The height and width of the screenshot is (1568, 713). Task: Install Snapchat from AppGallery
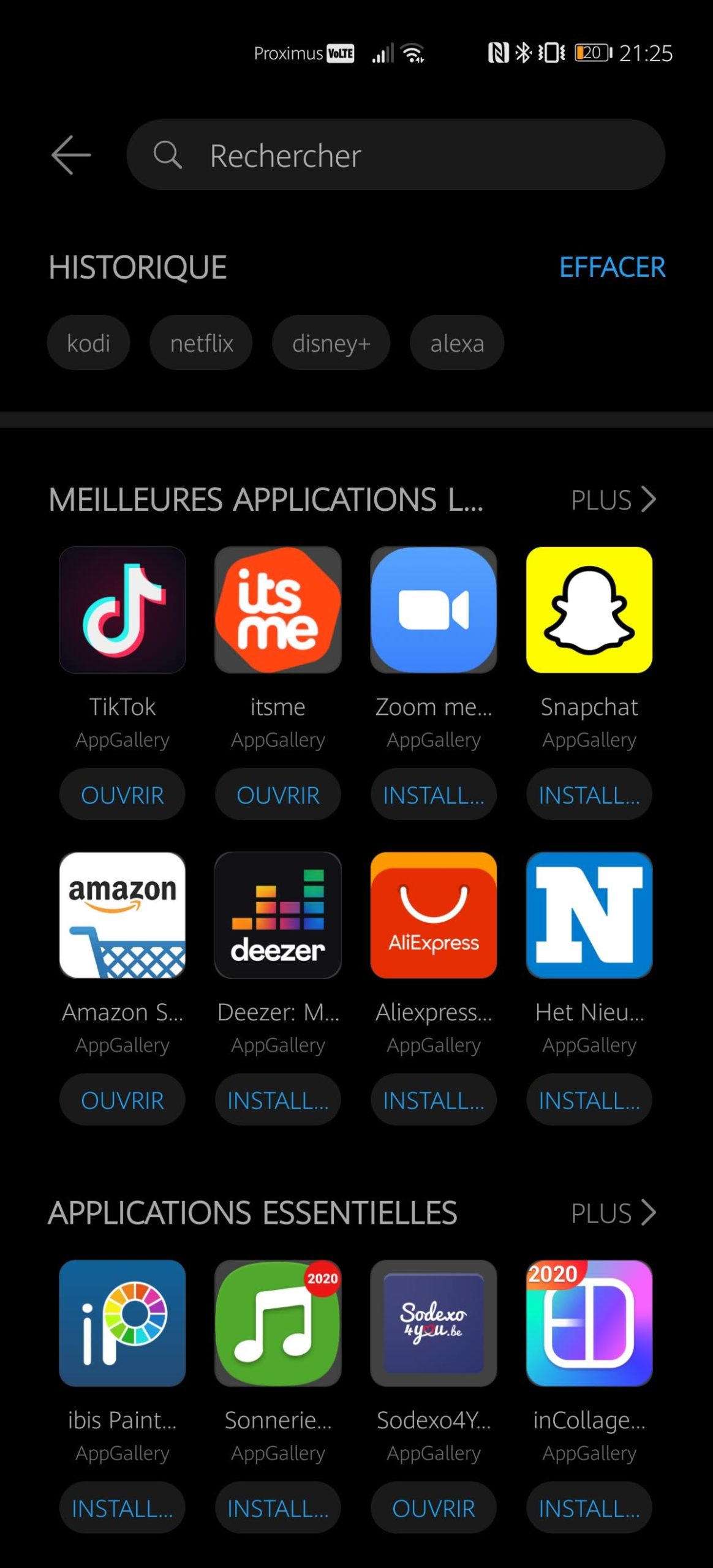[589, 795]
